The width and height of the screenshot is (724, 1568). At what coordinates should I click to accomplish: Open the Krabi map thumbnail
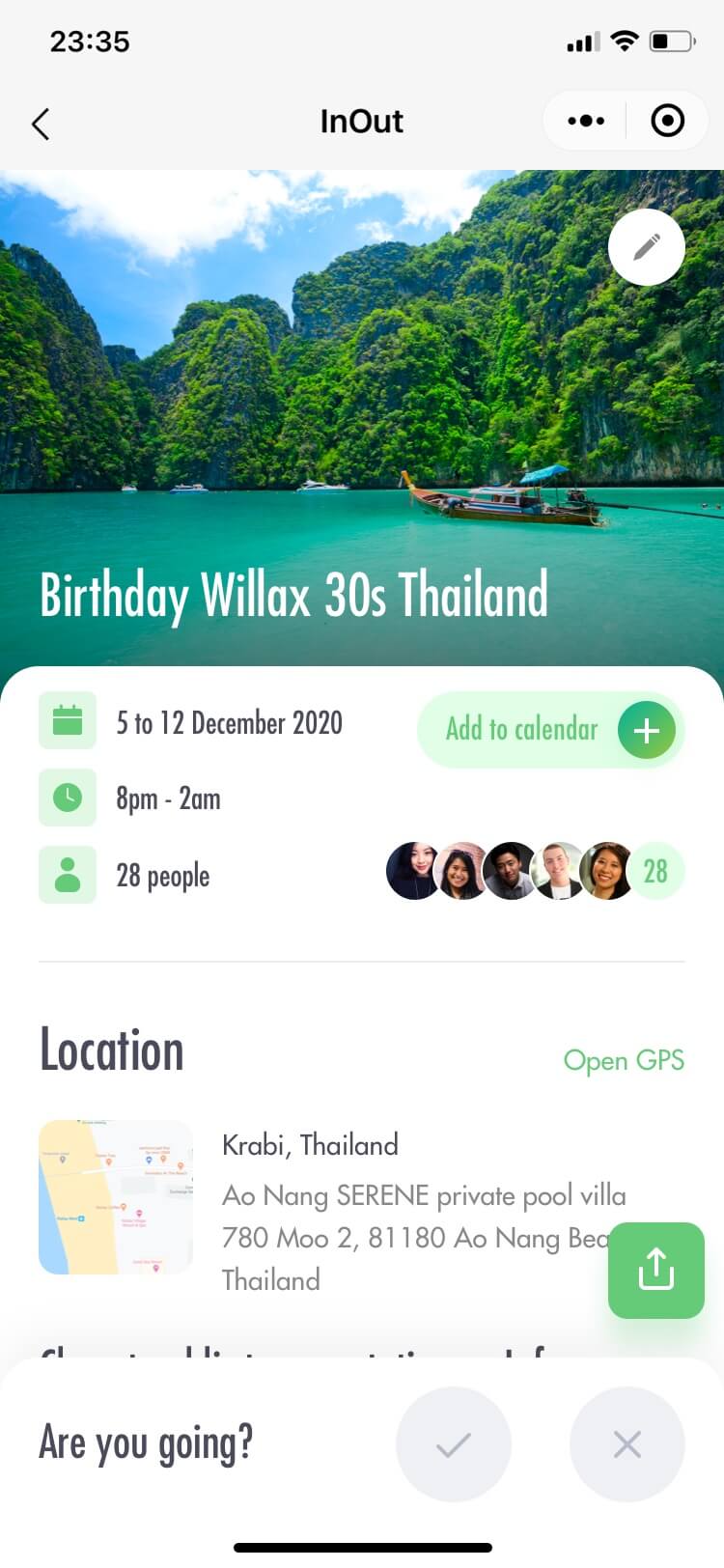pyautogui.click(x=116, y=1197)
